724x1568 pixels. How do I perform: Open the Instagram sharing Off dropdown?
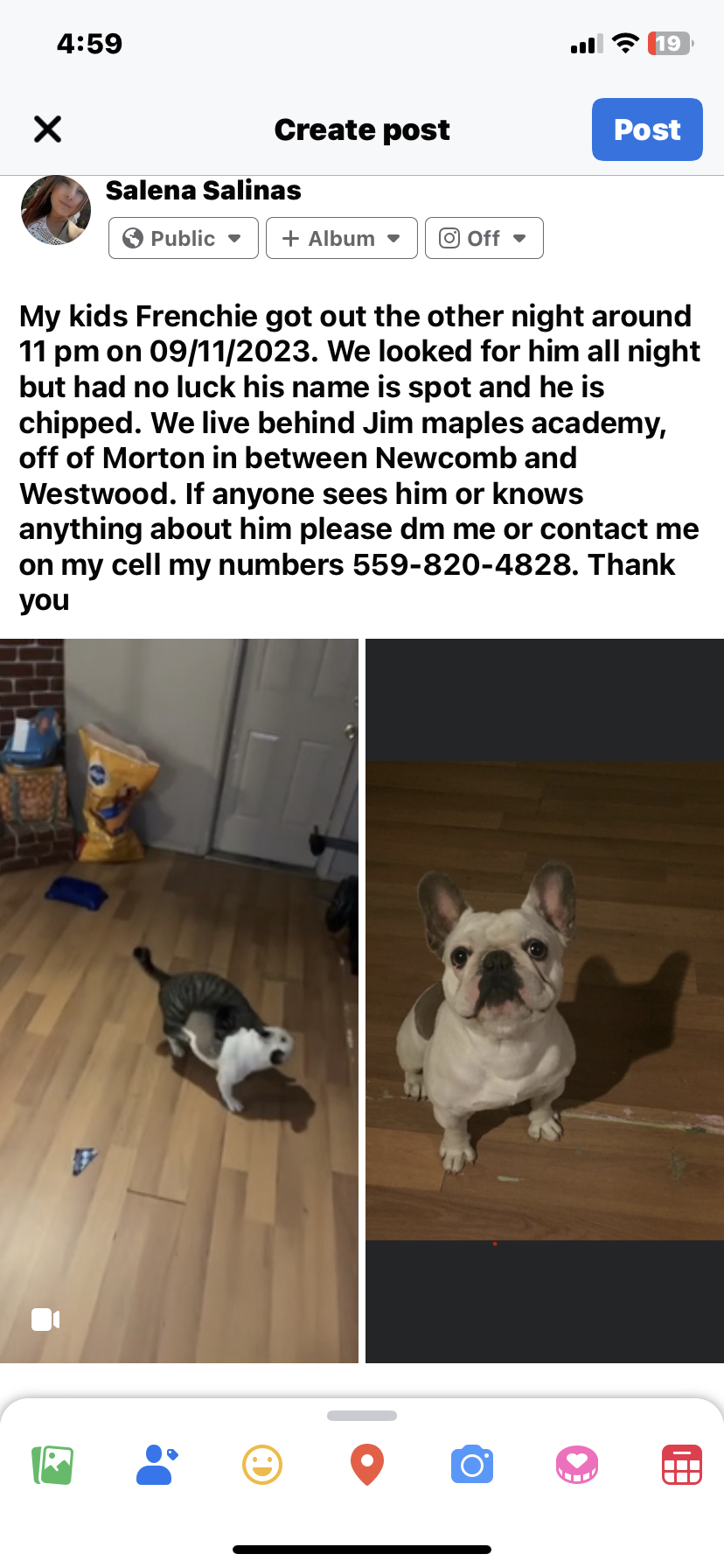(x=484, y=238)
